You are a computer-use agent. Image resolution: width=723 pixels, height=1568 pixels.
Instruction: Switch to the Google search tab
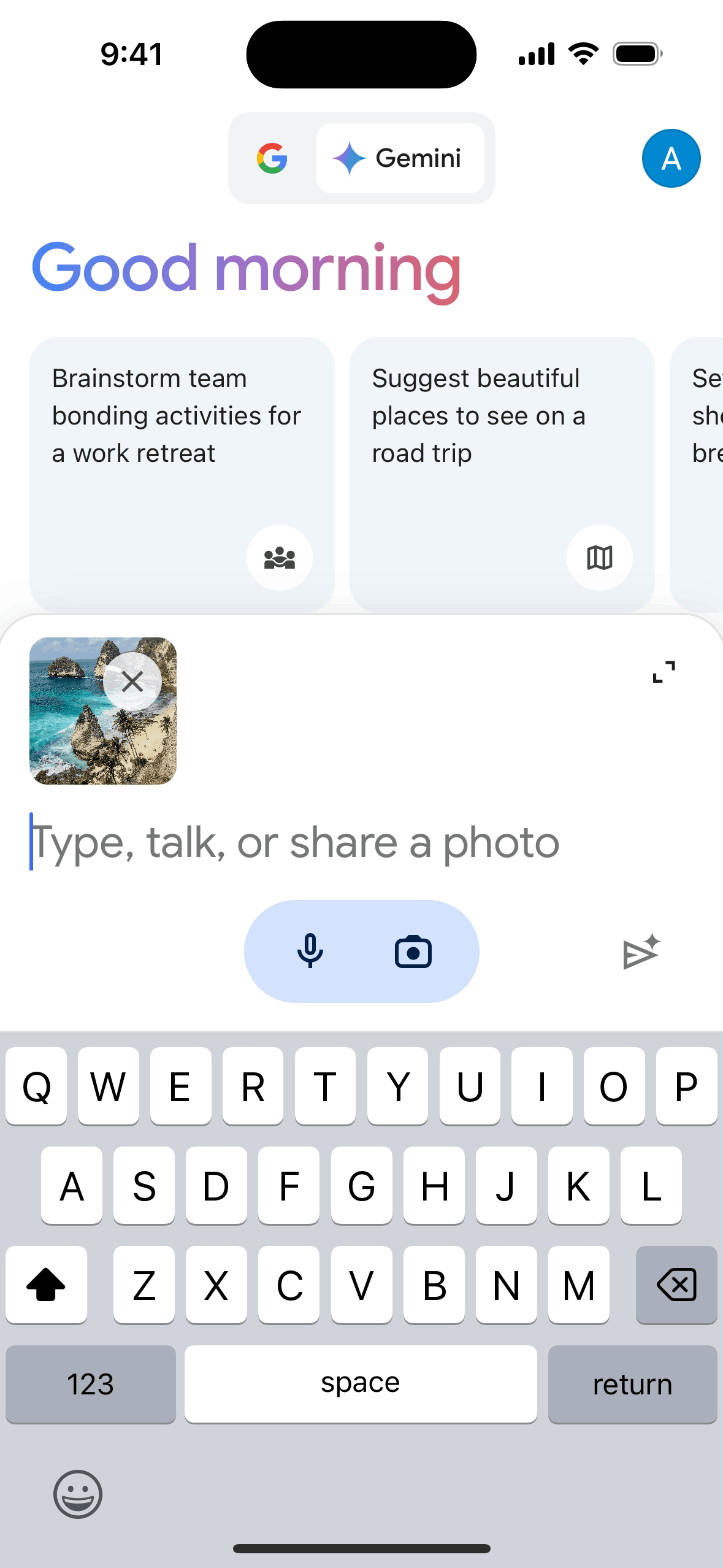coord(272,158)
